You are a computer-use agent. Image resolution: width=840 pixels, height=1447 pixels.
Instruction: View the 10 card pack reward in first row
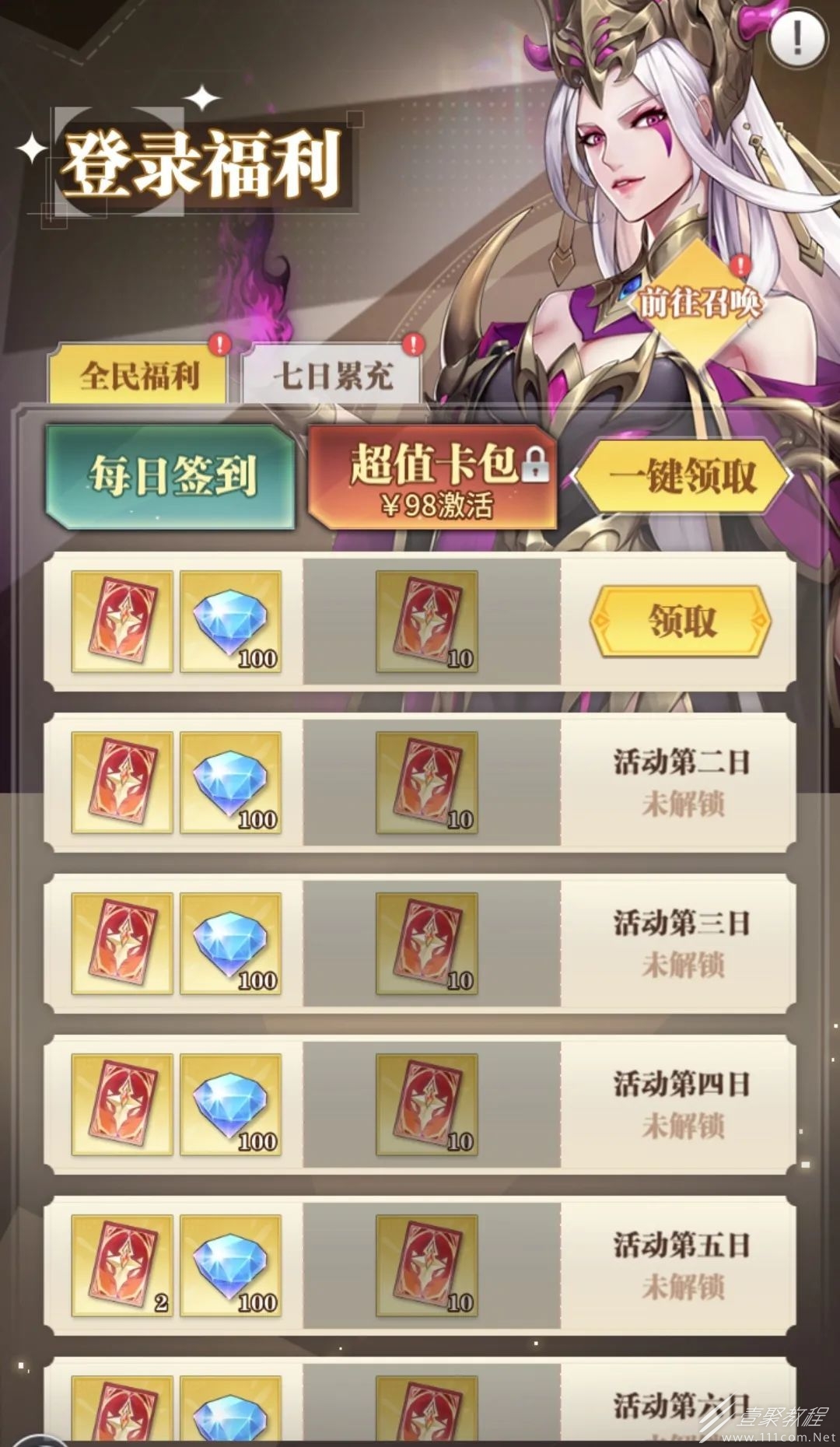(x=426, y=621)
